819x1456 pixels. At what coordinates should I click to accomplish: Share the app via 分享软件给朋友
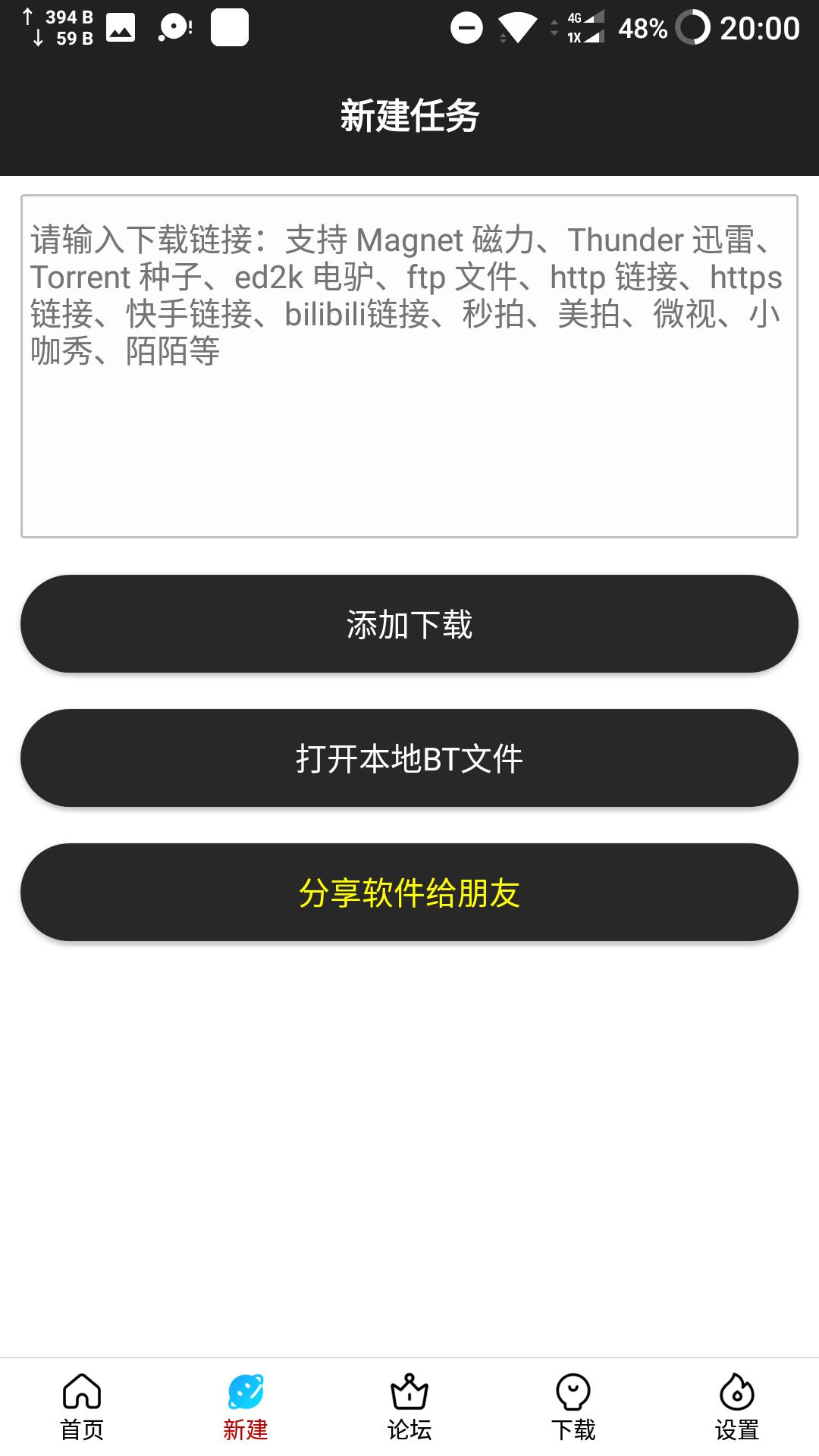pos(409,893)
